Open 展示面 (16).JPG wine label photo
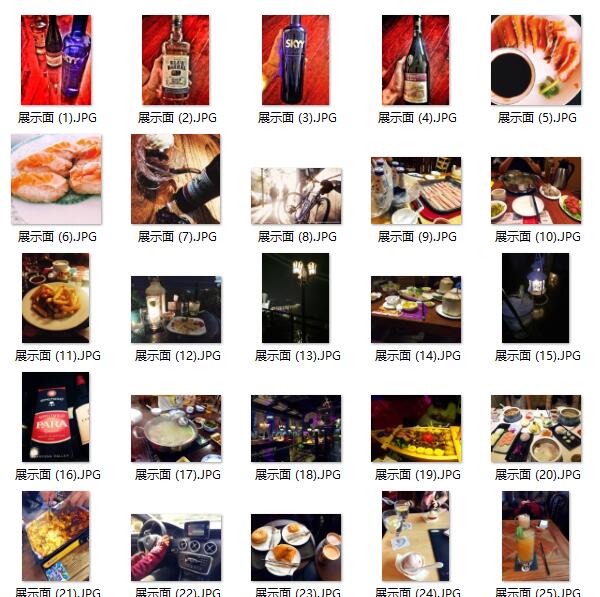600x597 pixels. click(56, 417)
